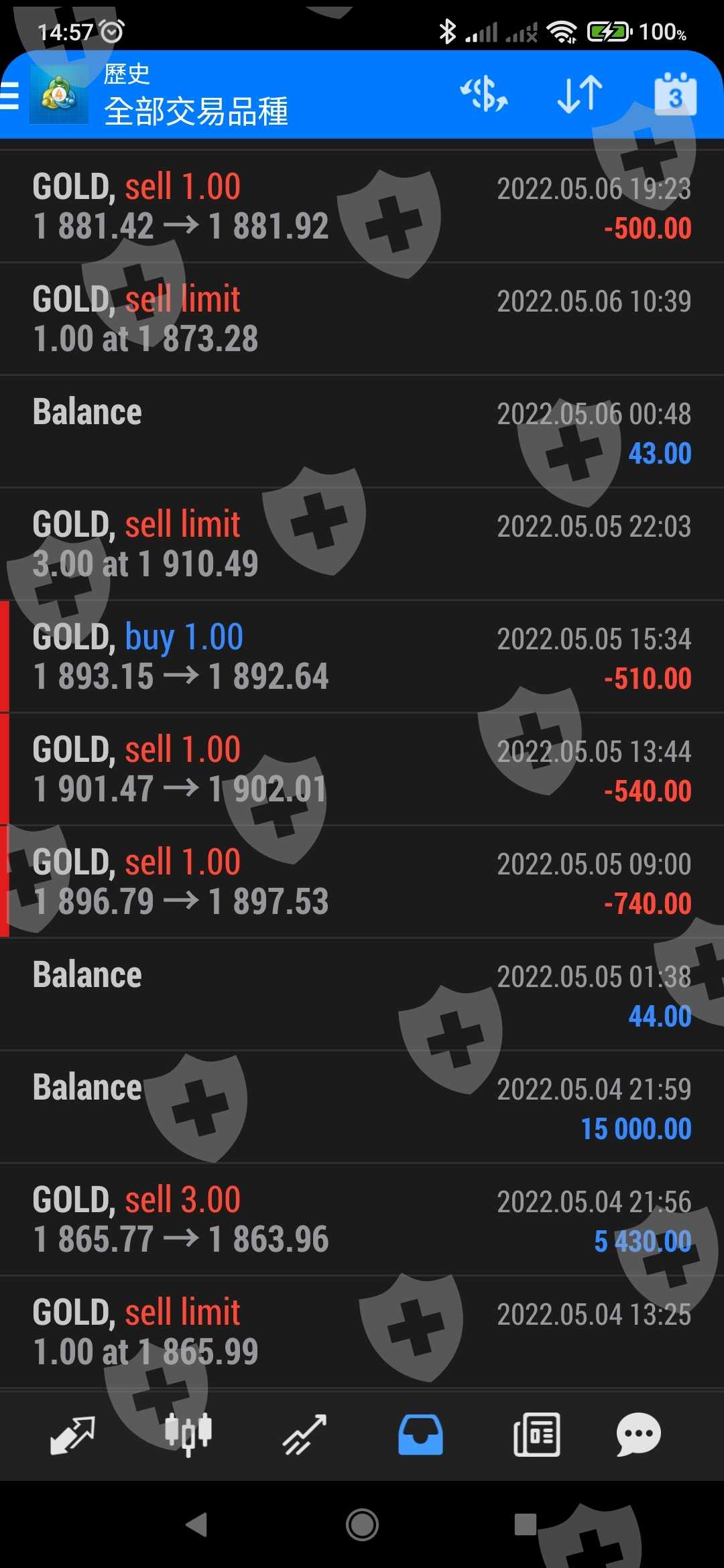Switch to the Trade tab
724x1568 pixels.
(304, 1435)
